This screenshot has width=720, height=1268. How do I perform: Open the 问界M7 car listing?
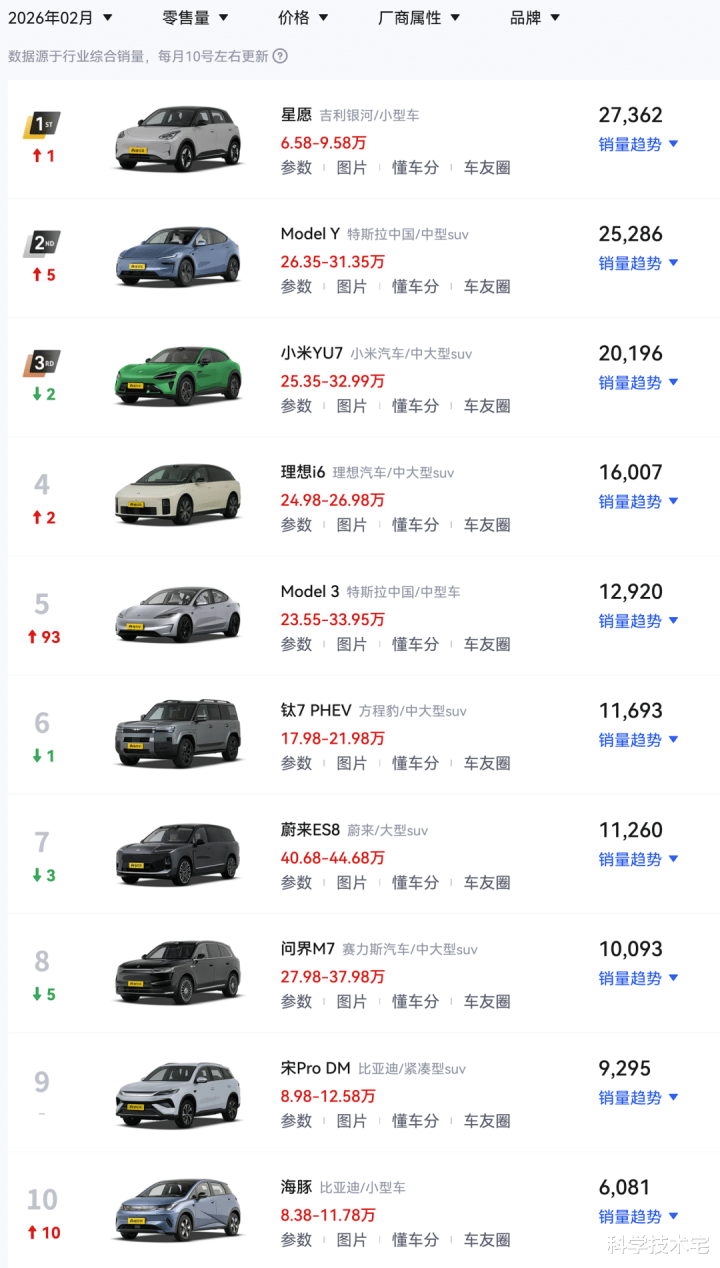coord(308,948)
